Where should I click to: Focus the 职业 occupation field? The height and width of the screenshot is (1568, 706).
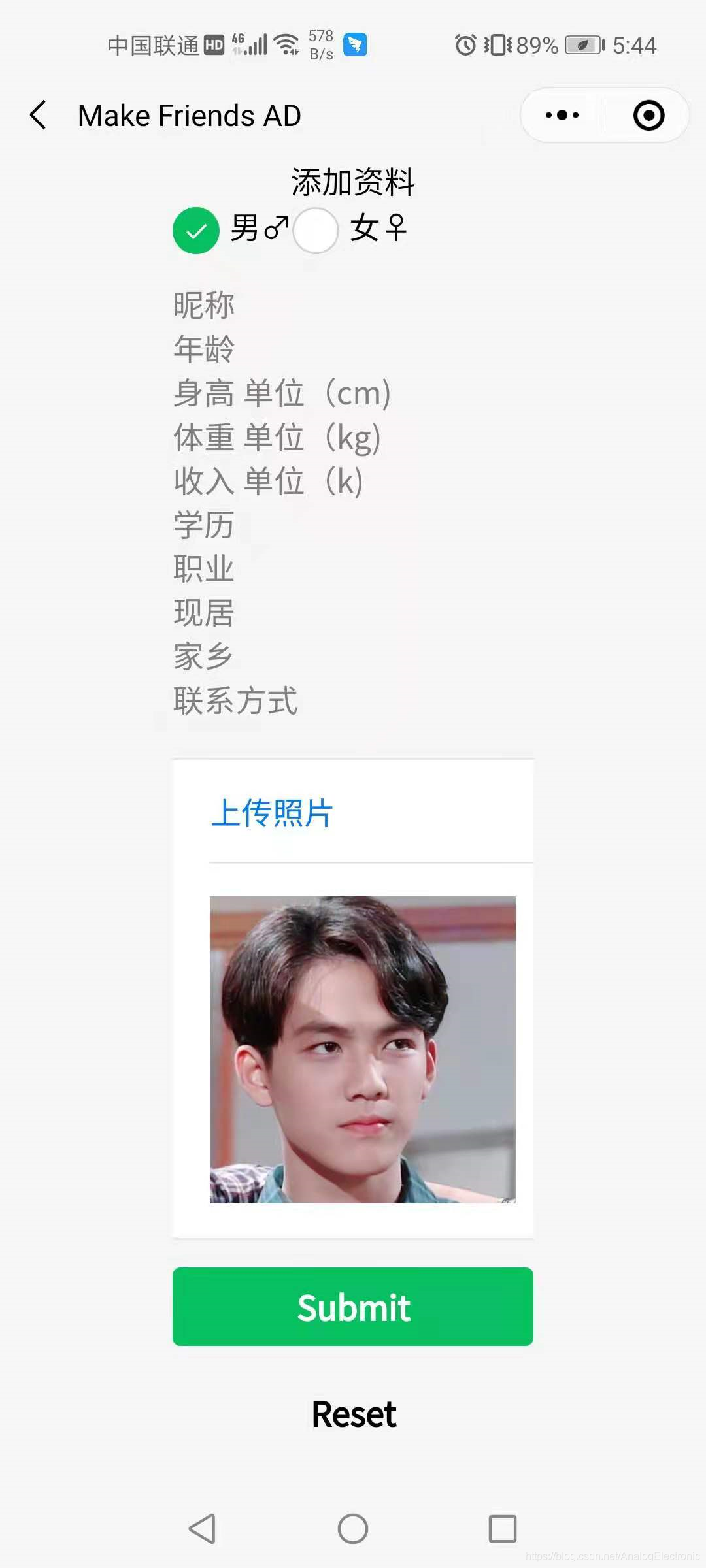pyautogui.click(x=353, y=569)
